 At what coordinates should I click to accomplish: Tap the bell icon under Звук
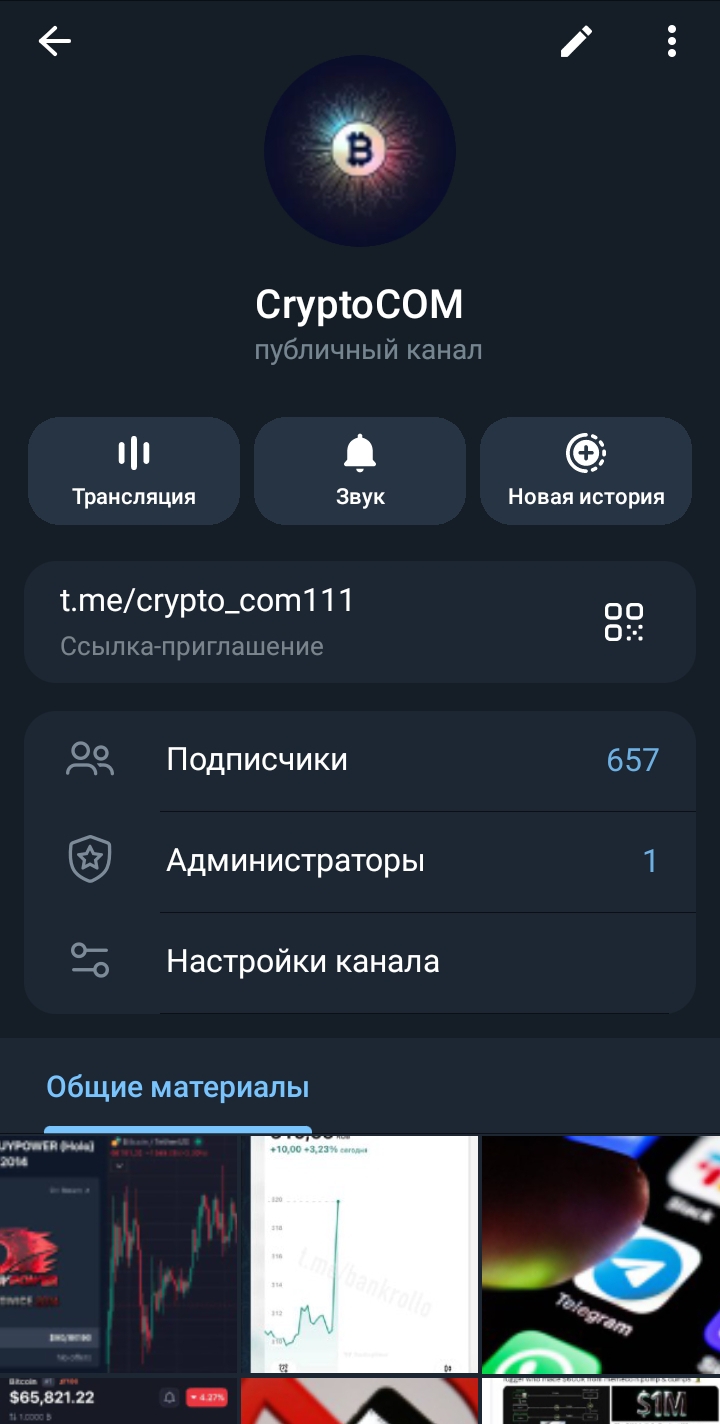click(359, 453)
